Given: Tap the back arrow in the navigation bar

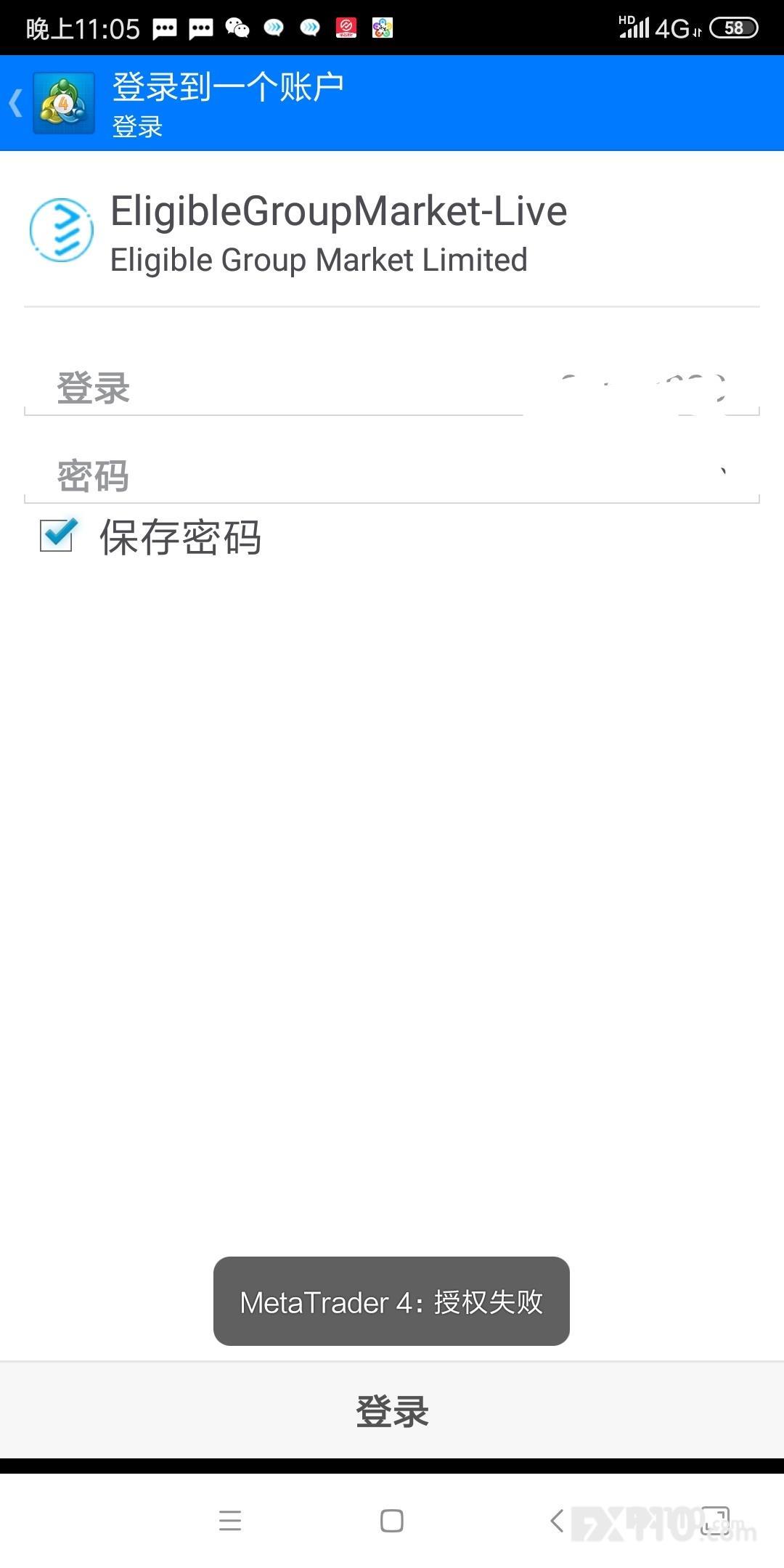Looking at the screenshot, I should point(556,1522).
